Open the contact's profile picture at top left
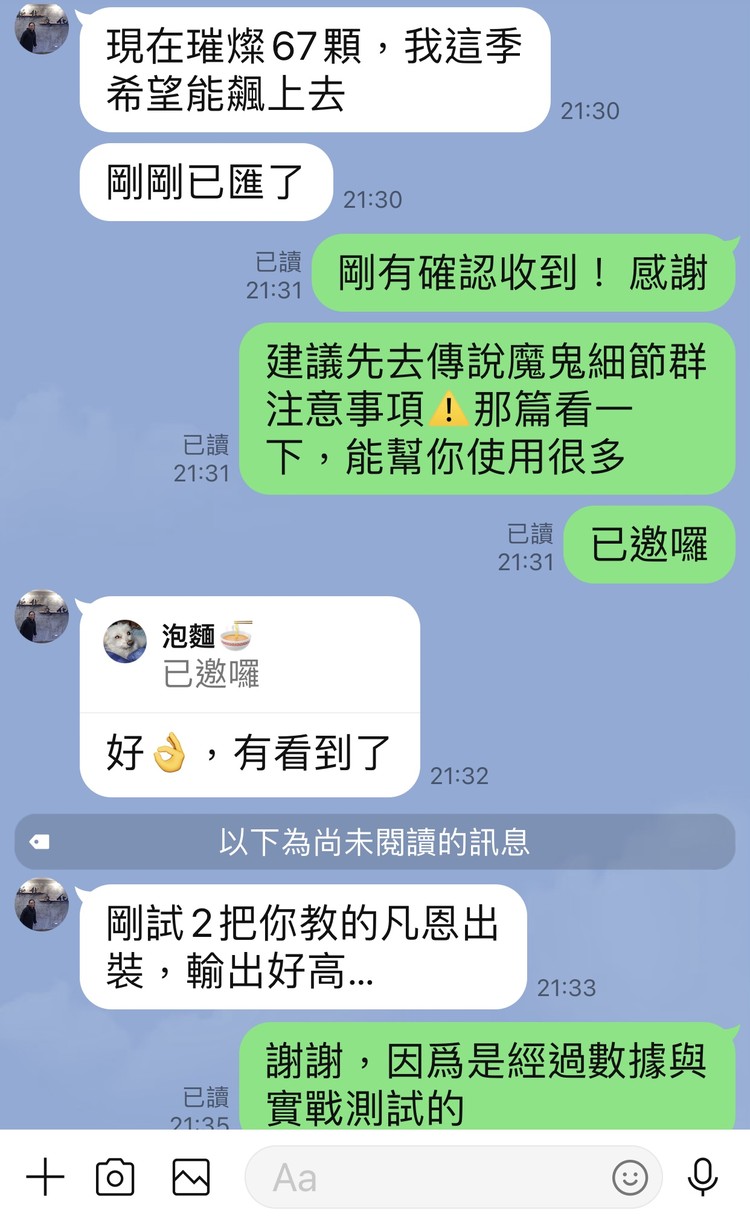Viewport: 750px width, 1222px height. click(40, 30)
